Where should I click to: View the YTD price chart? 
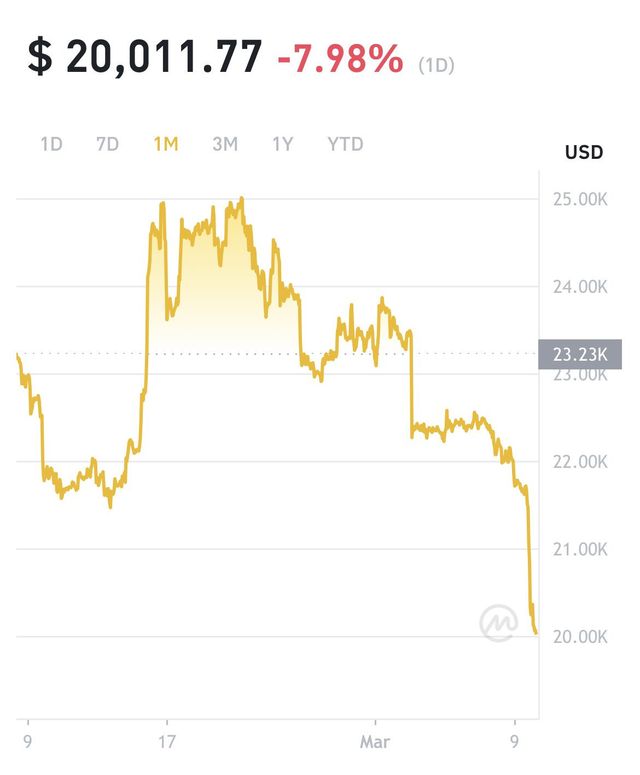(345, 144)
